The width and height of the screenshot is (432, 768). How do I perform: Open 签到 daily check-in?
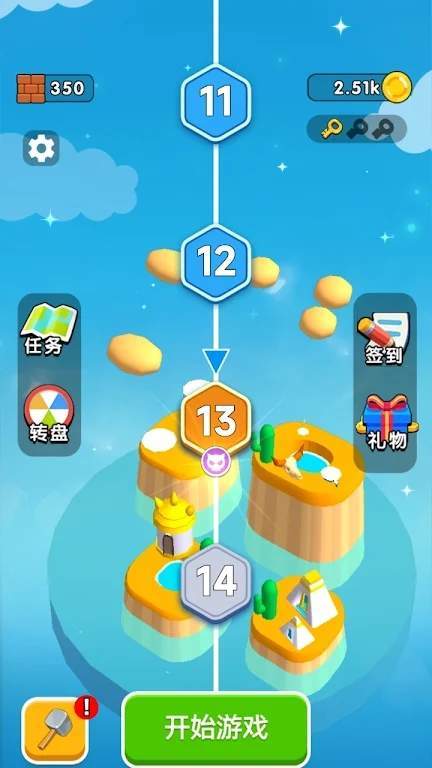click(x=385, y=338)
